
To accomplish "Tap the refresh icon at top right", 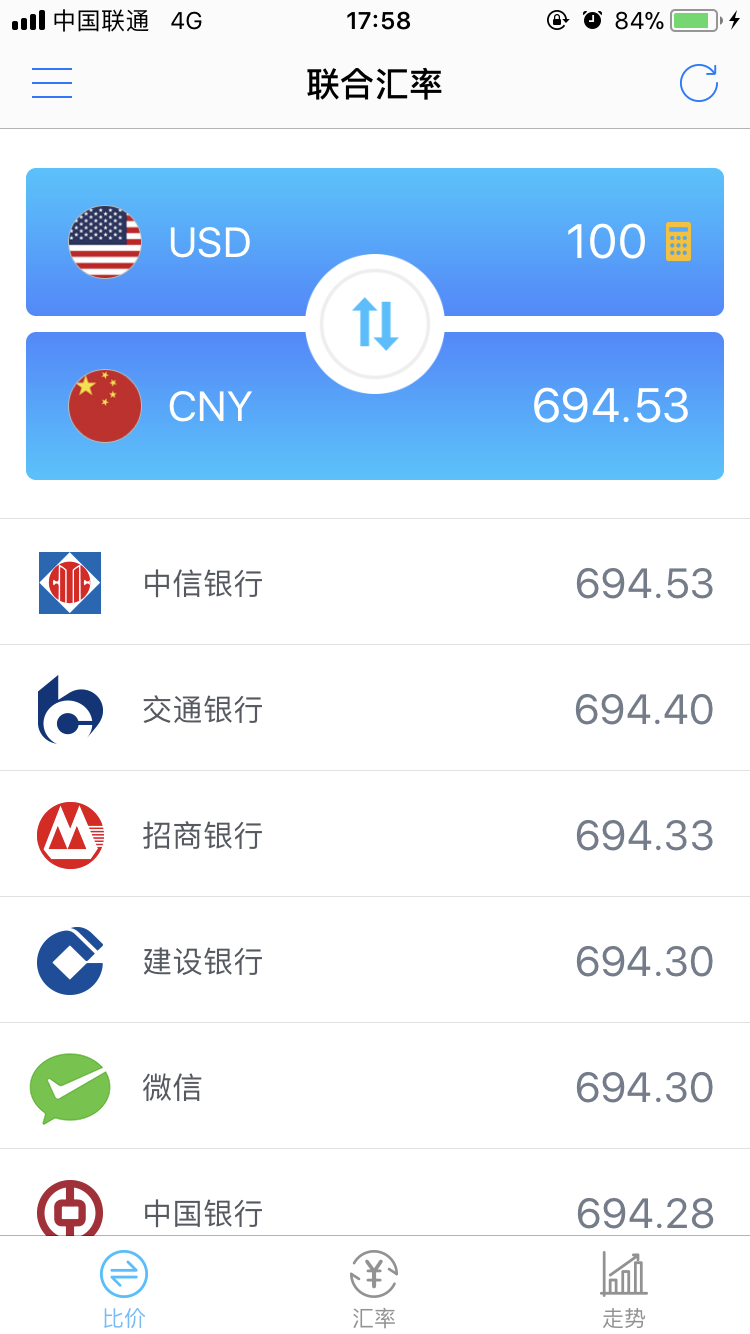I will 698,83.
